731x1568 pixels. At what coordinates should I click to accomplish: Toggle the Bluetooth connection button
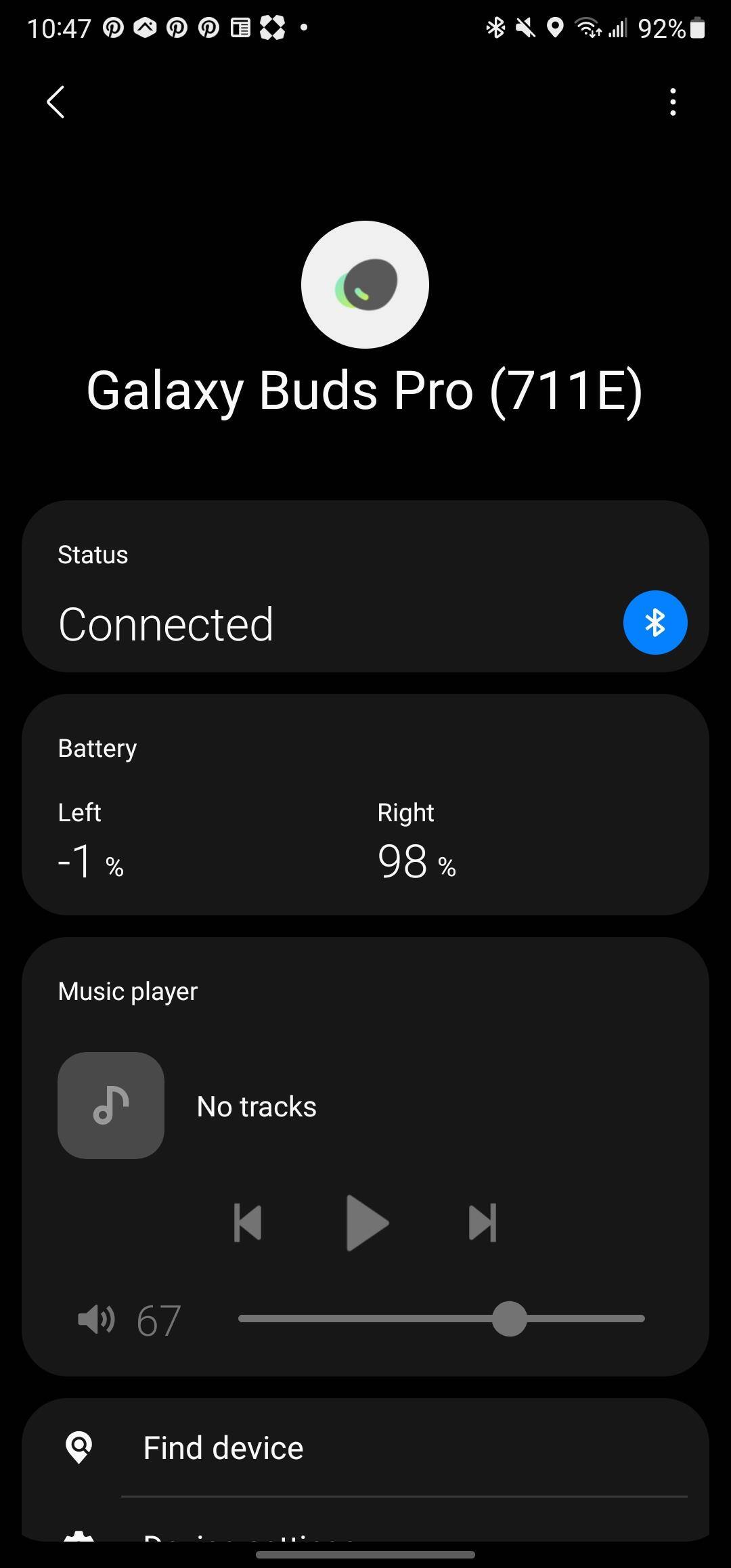click(x=655, y=623)
